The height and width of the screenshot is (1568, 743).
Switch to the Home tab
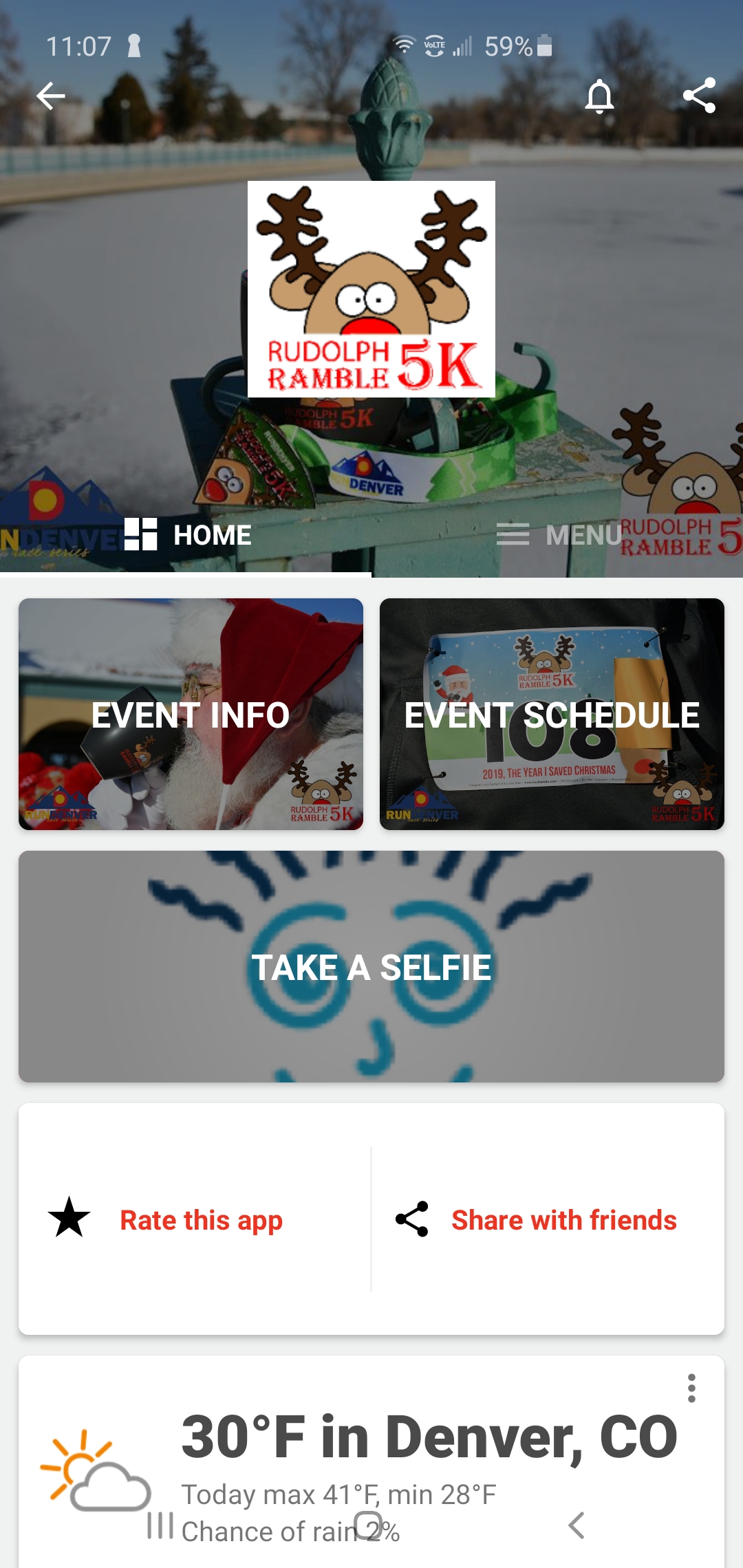tap(187, 535)
